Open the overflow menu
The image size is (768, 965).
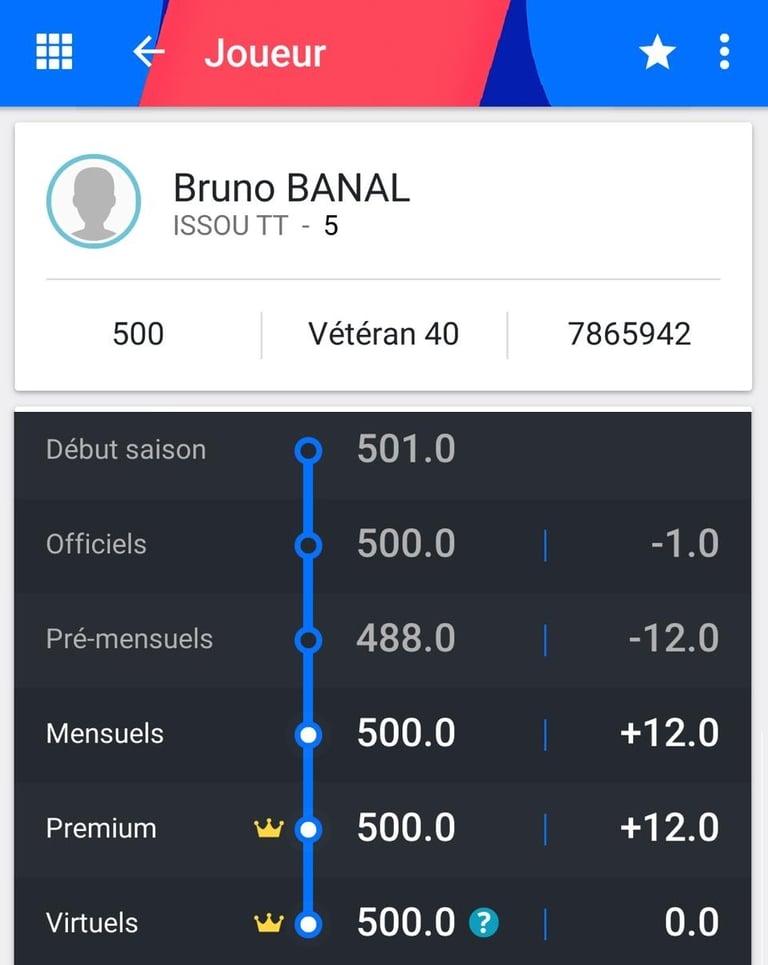coord(724,52)
